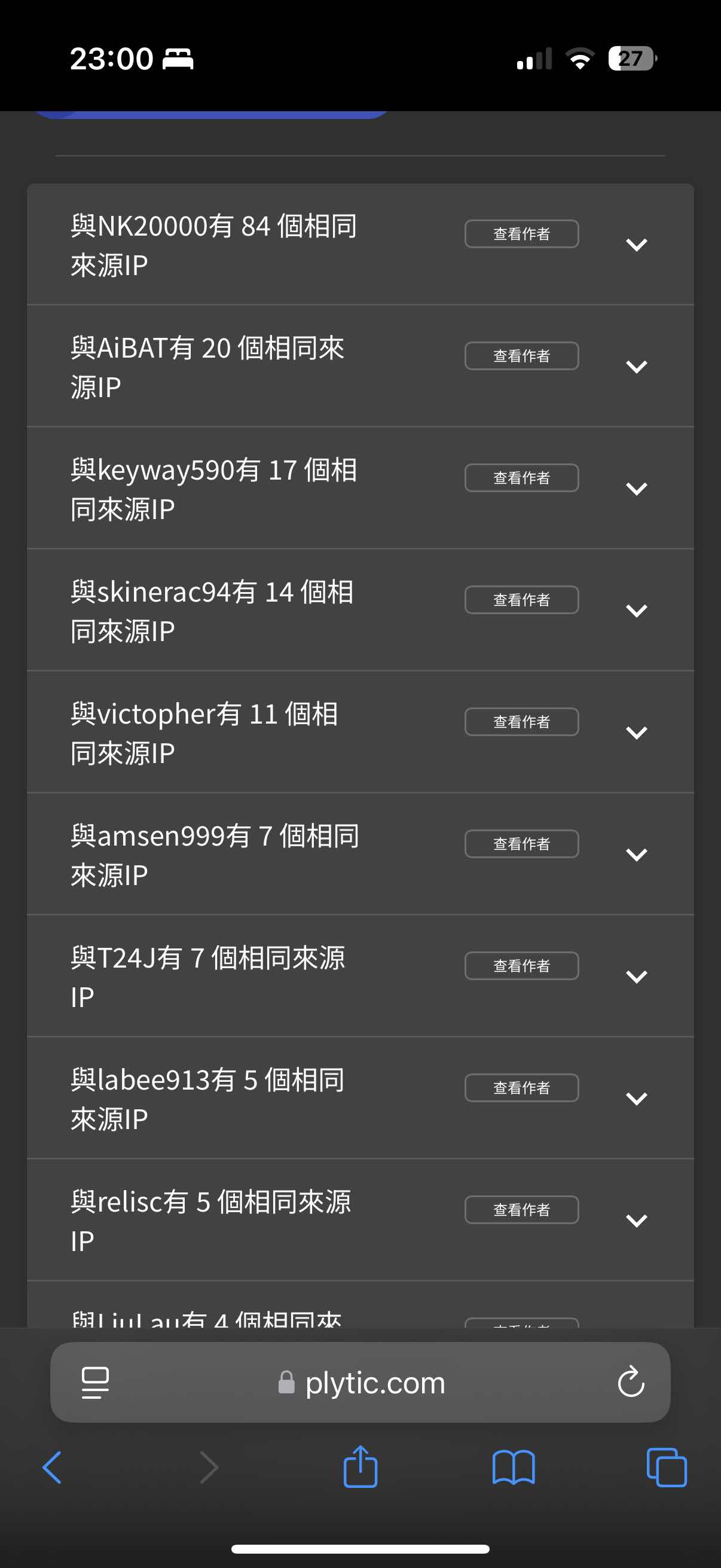Expand the NK20000 row chevron

pos(637,245)
